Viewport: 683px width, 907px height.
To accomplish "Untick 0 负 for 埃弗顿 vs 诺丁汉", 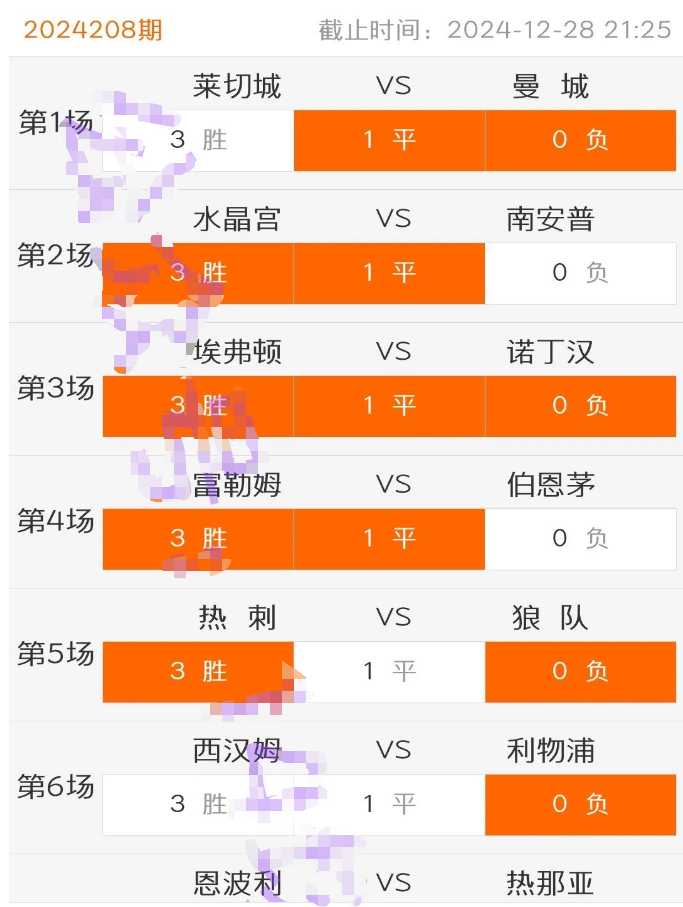I will tap(580, 406).
